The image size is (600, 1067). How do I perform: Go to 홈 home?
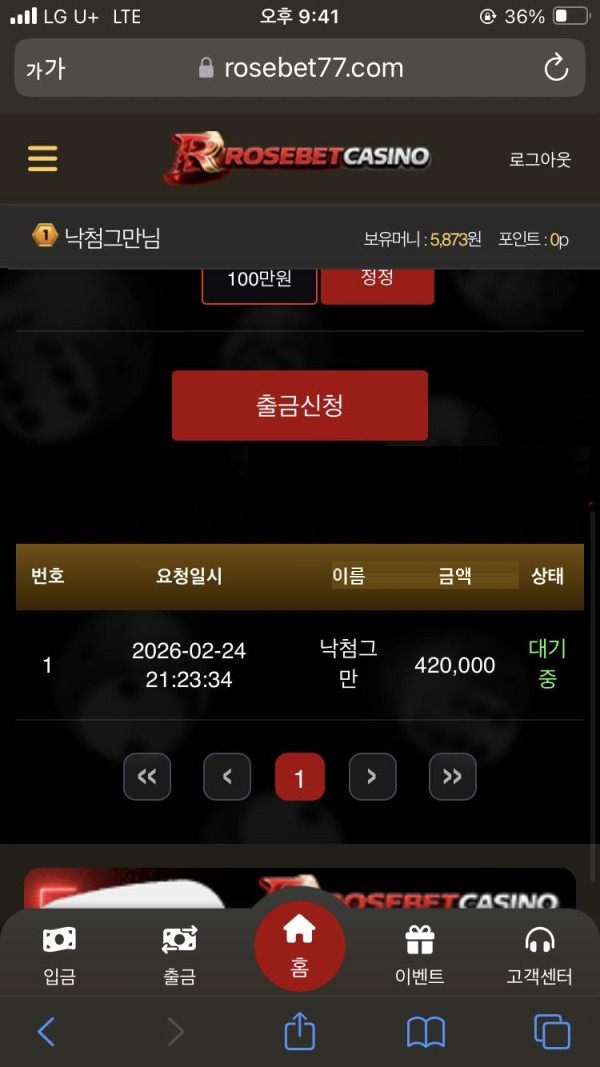point(300,945)
